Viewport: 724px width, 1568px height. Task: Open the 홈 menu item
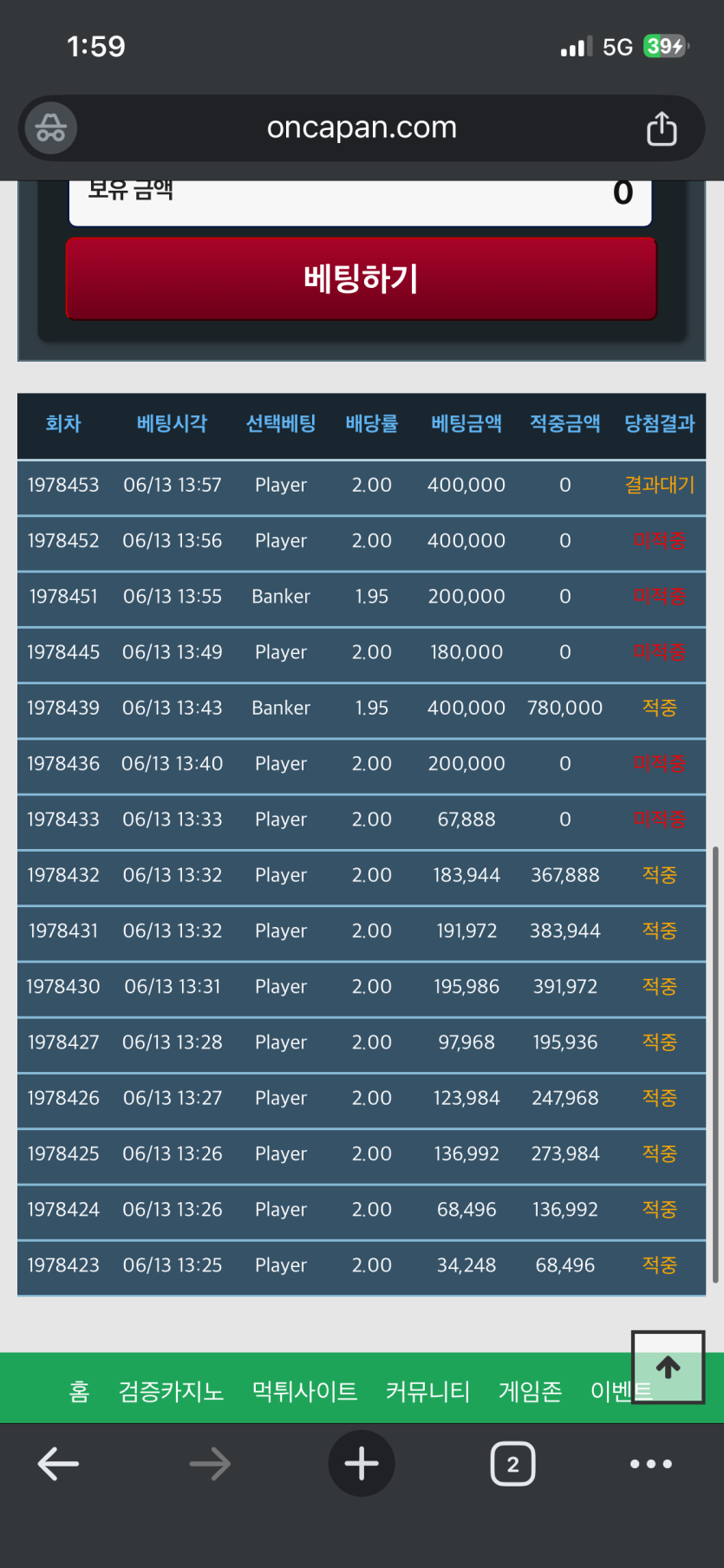79,1392
